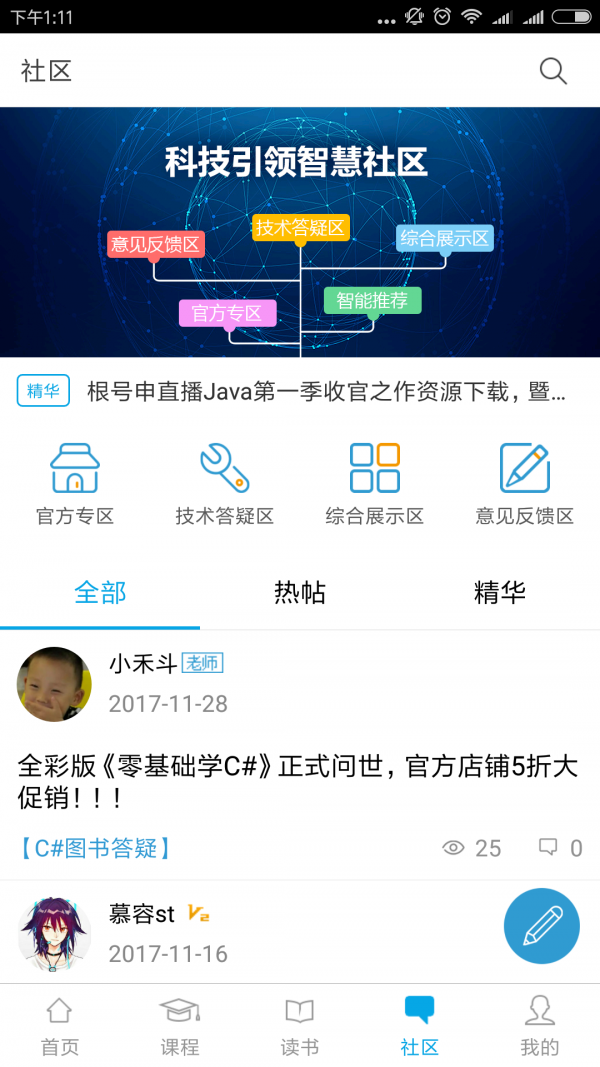Image resolution: width=600 pixels, height=1067 pixels.
Task: Open the 精华 featured post about Java直播
Action: point(325,391)
